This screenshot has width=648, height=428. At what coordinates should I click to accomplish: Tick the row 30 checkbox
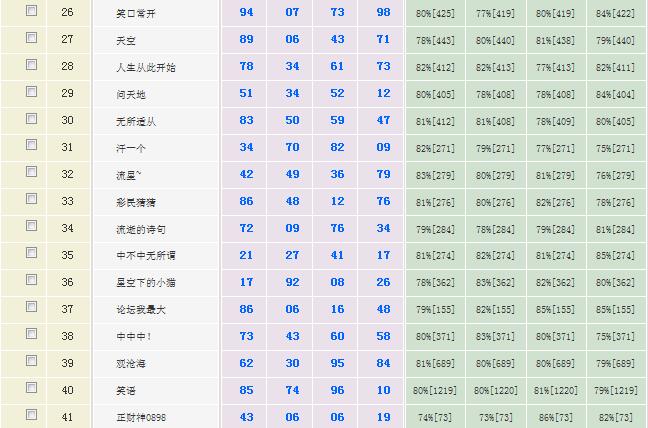(31, 118)
